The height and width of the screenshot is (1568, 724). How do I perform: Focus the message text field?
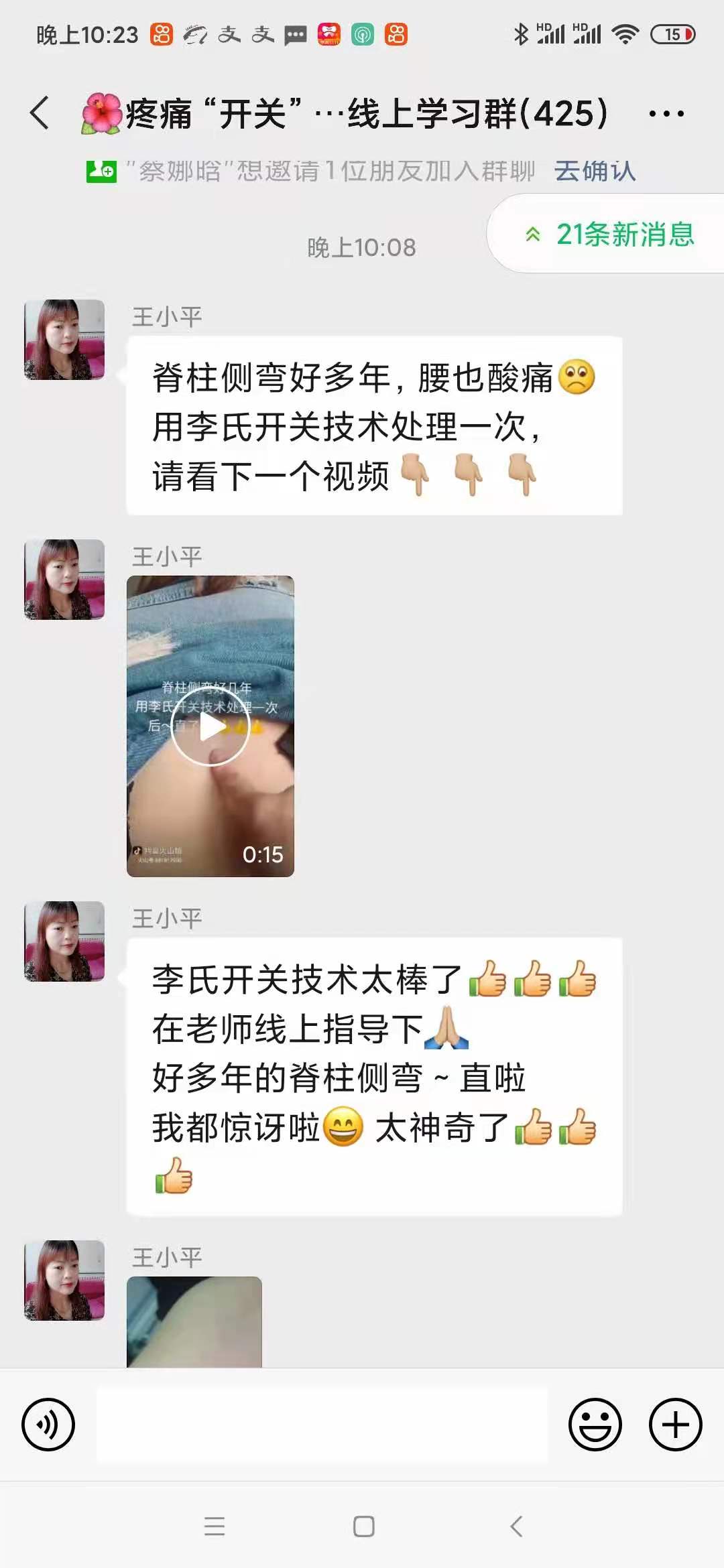coord(322,1425)
